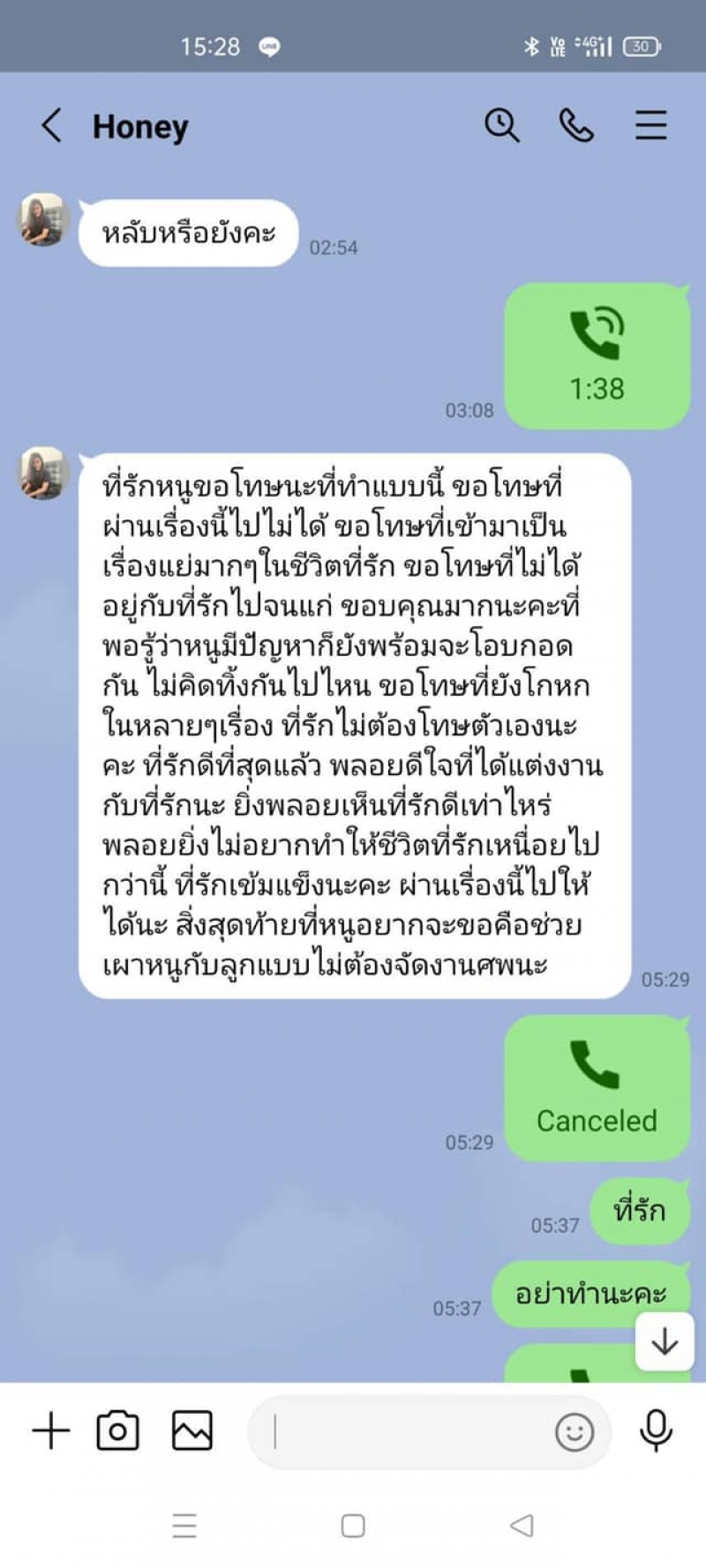
Task: Open the photo gallery picker
Action: (x=192, y=1430)
